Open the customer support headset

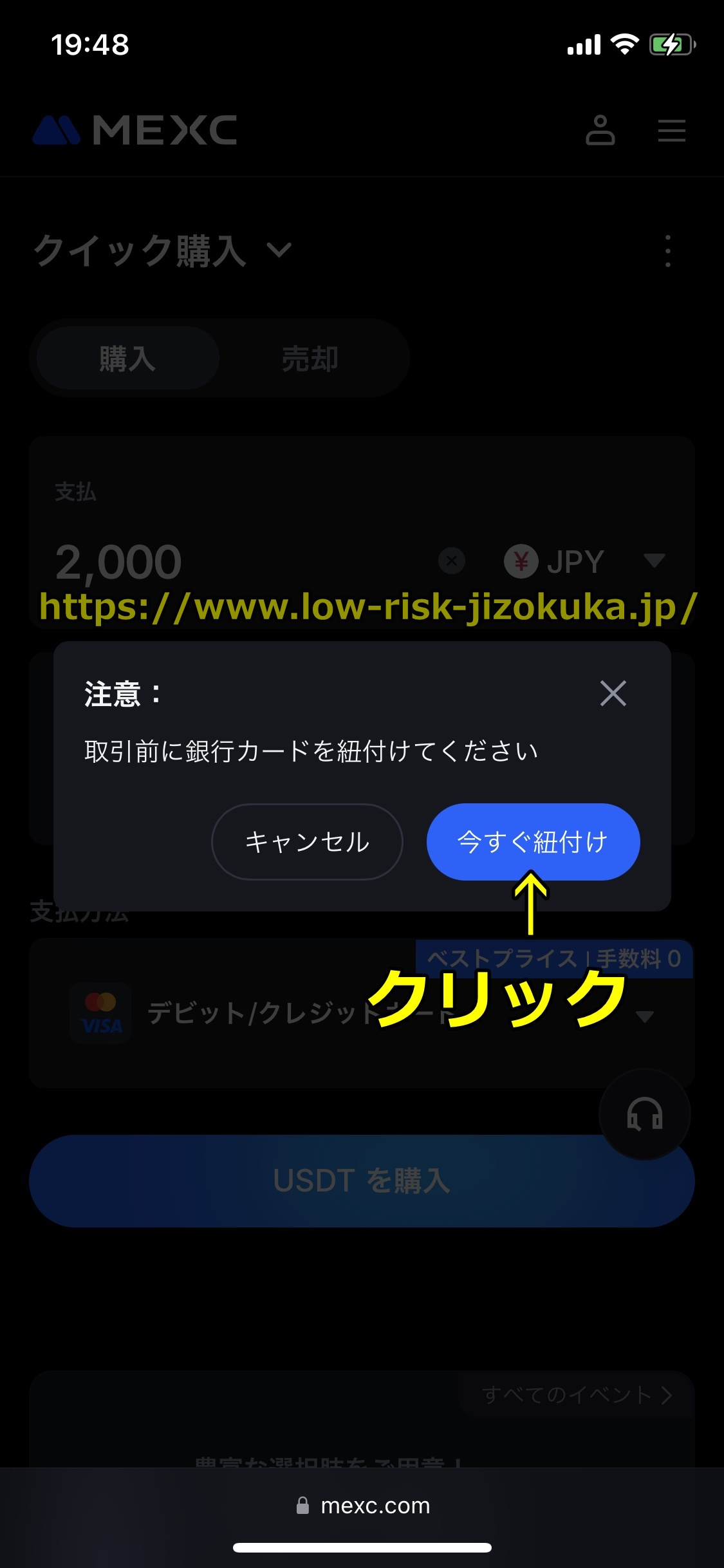click(x=644, y=1114)
